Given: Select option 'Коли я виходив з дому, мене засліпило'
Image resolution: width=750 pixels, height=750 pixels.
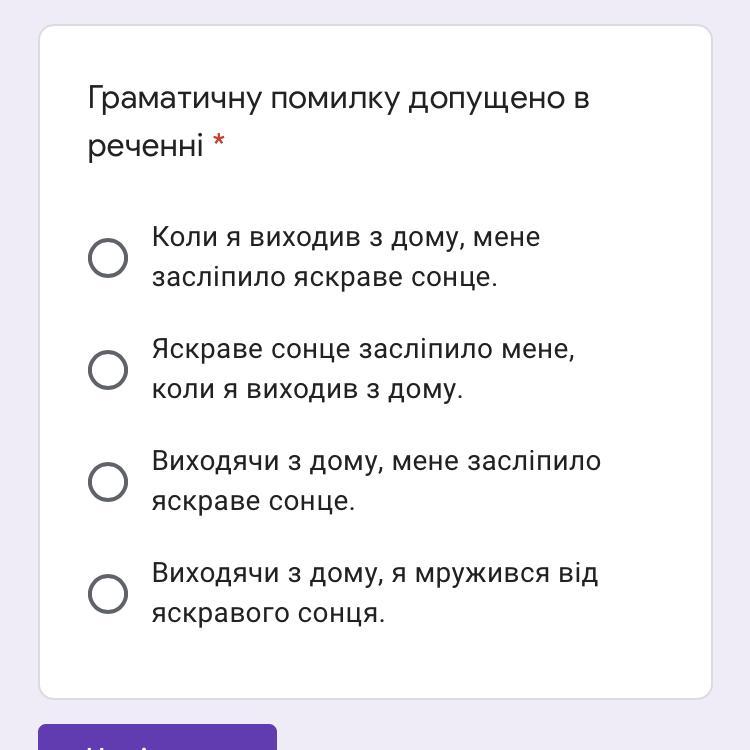Looking at the screenshot, I should tap(108, 258).
